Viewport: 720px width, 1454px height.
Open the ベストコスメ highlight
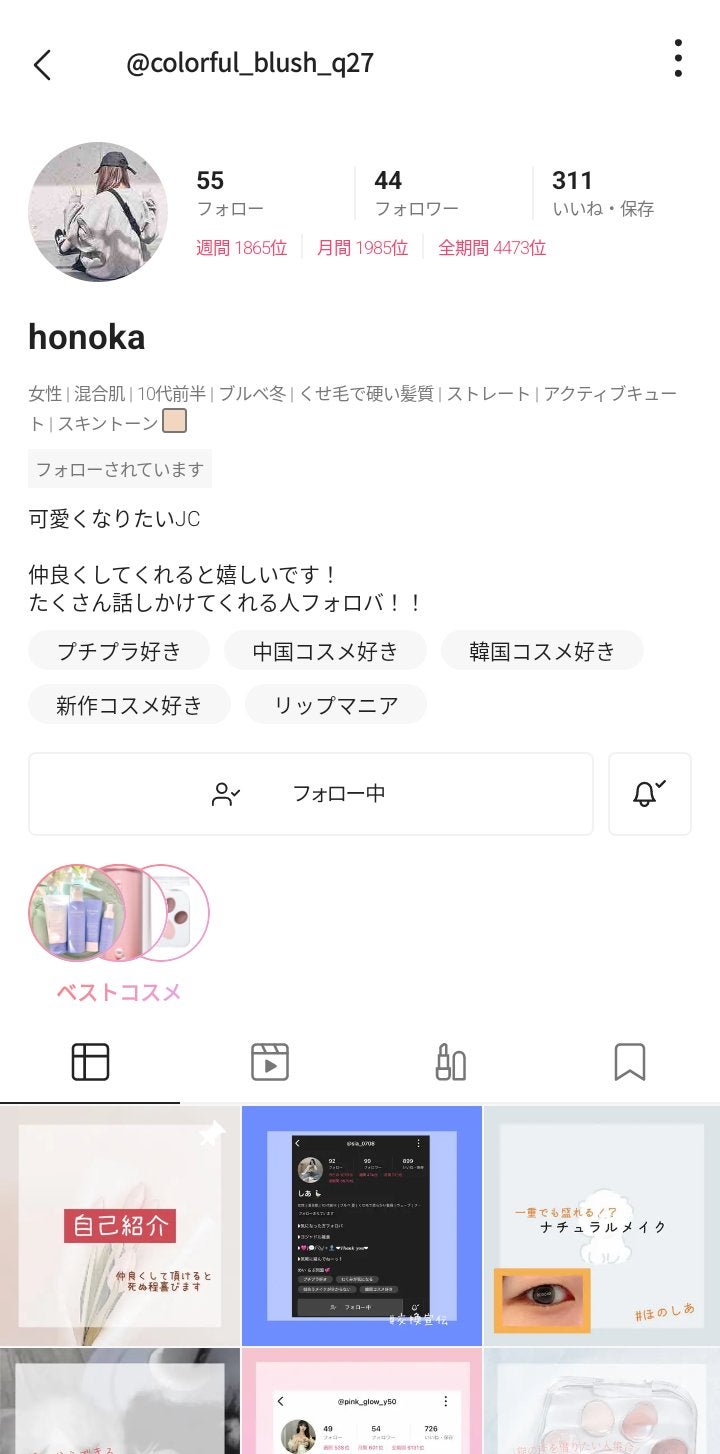coord(118,914)
